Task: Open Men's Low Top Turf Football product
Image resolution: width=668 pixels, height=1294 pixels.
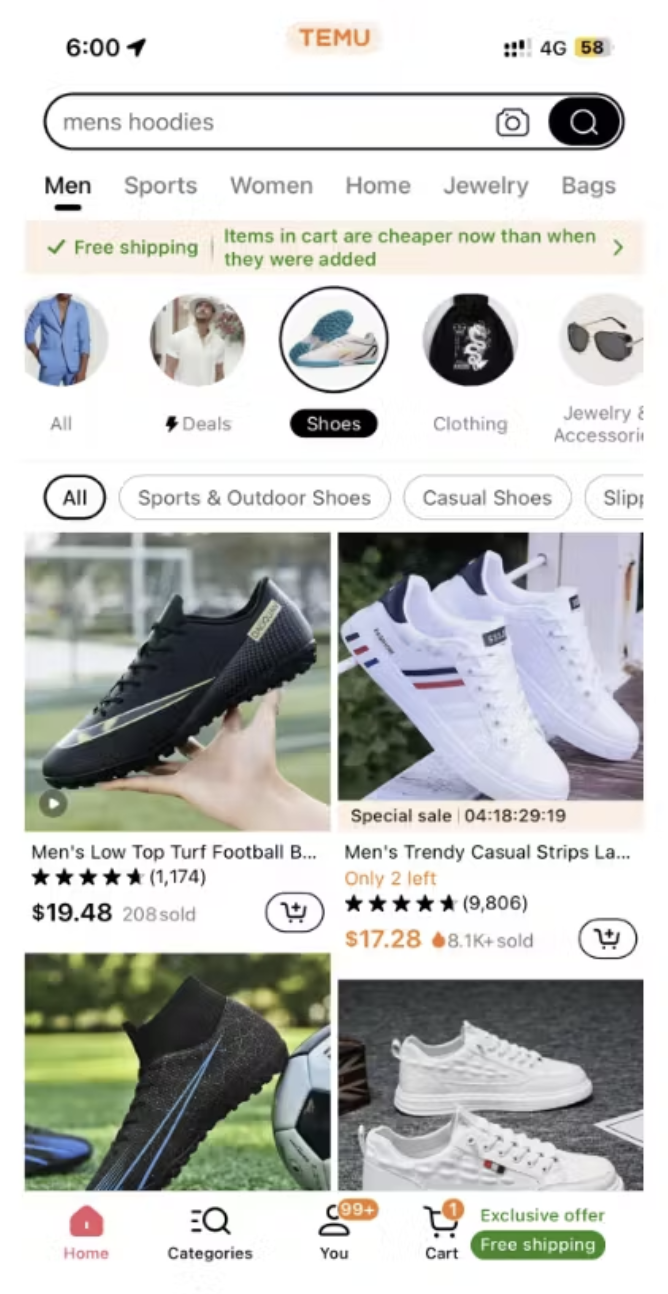Action: click(x=177, y=682)
